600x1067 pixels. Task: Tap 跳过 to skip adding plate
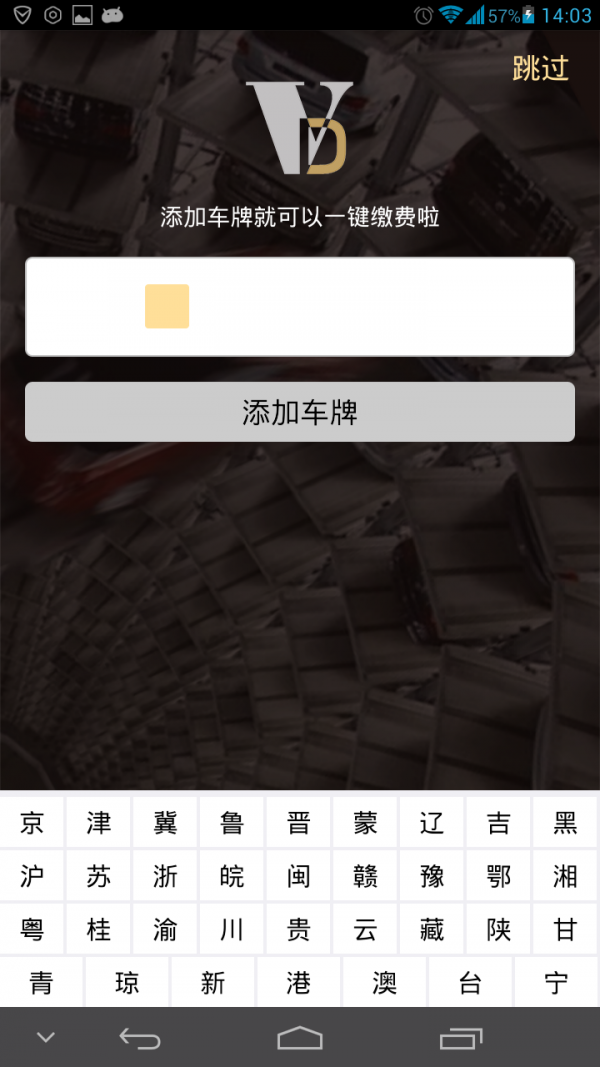540,68
